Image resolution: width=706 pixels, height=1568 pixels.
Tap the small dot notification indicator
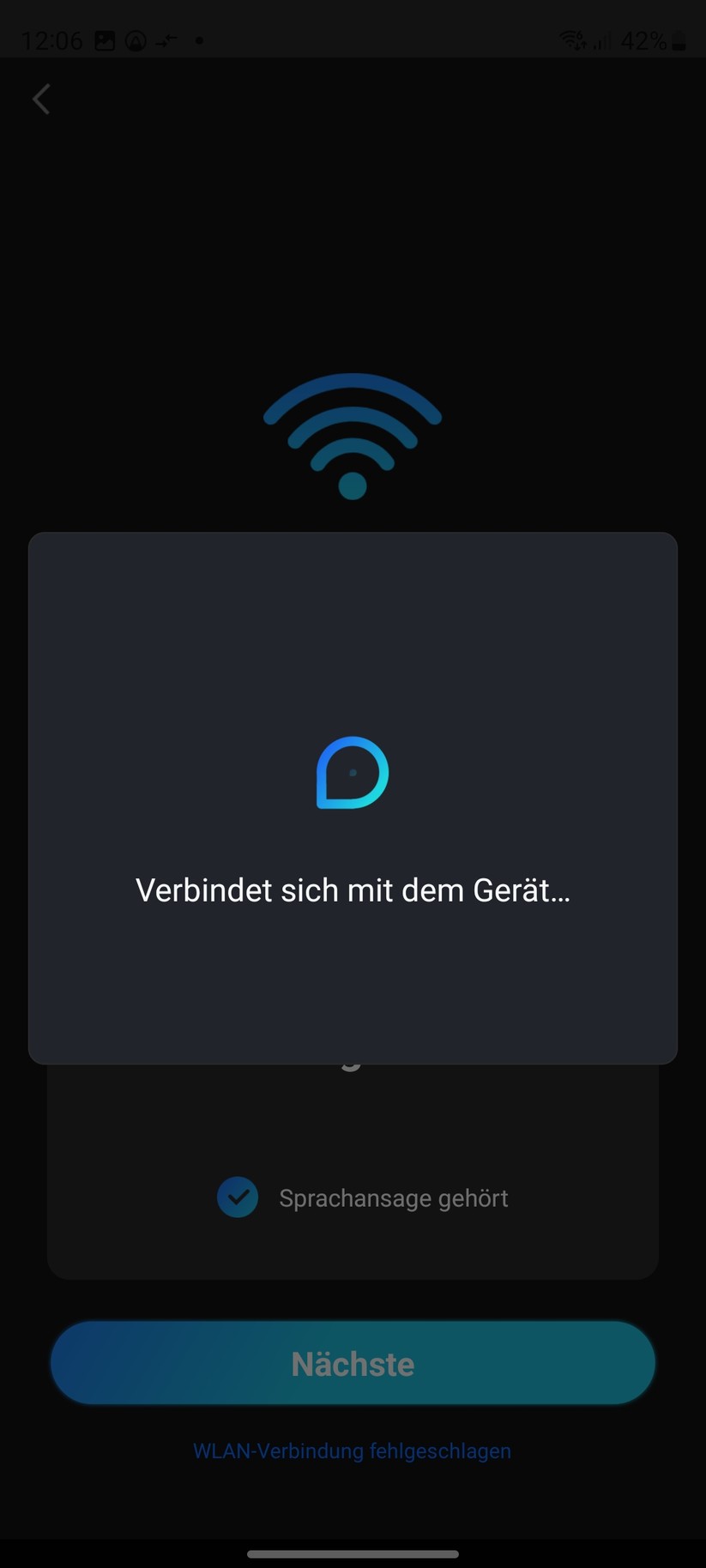point(198,40)
